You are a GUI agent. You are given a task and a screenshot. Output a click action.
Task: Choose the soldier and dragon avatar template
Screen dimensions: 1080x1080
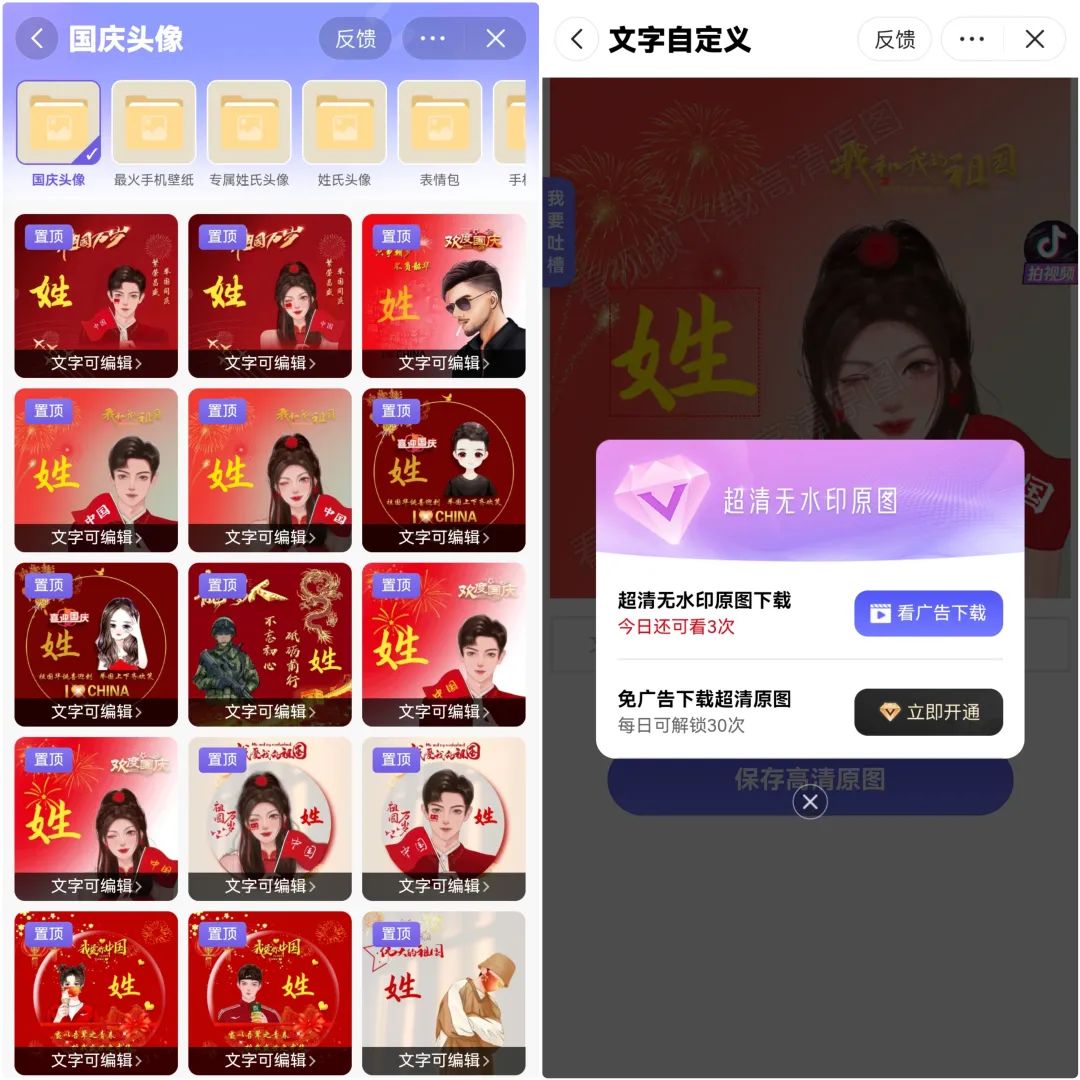point(270,644)
